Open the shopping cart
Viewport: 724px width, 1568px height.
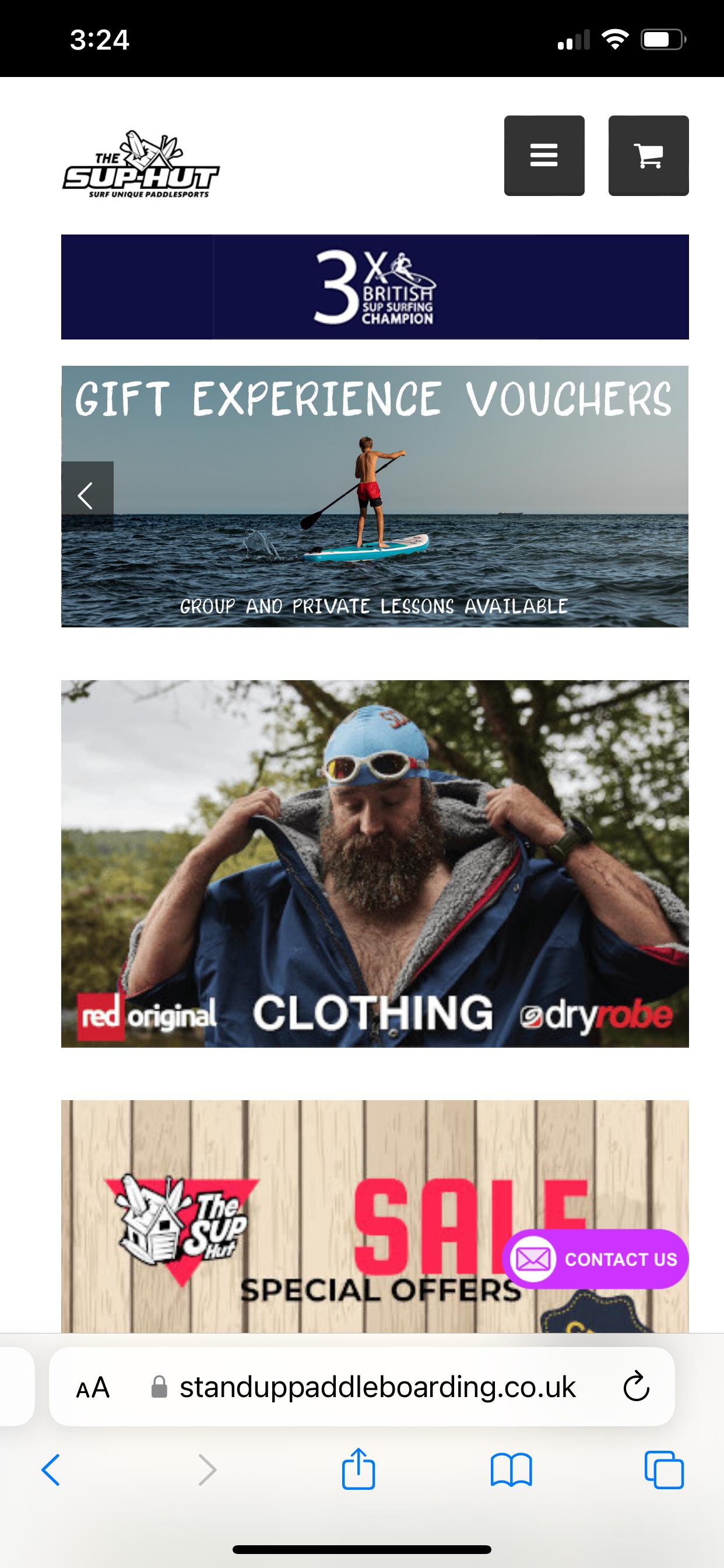point(648,155)
